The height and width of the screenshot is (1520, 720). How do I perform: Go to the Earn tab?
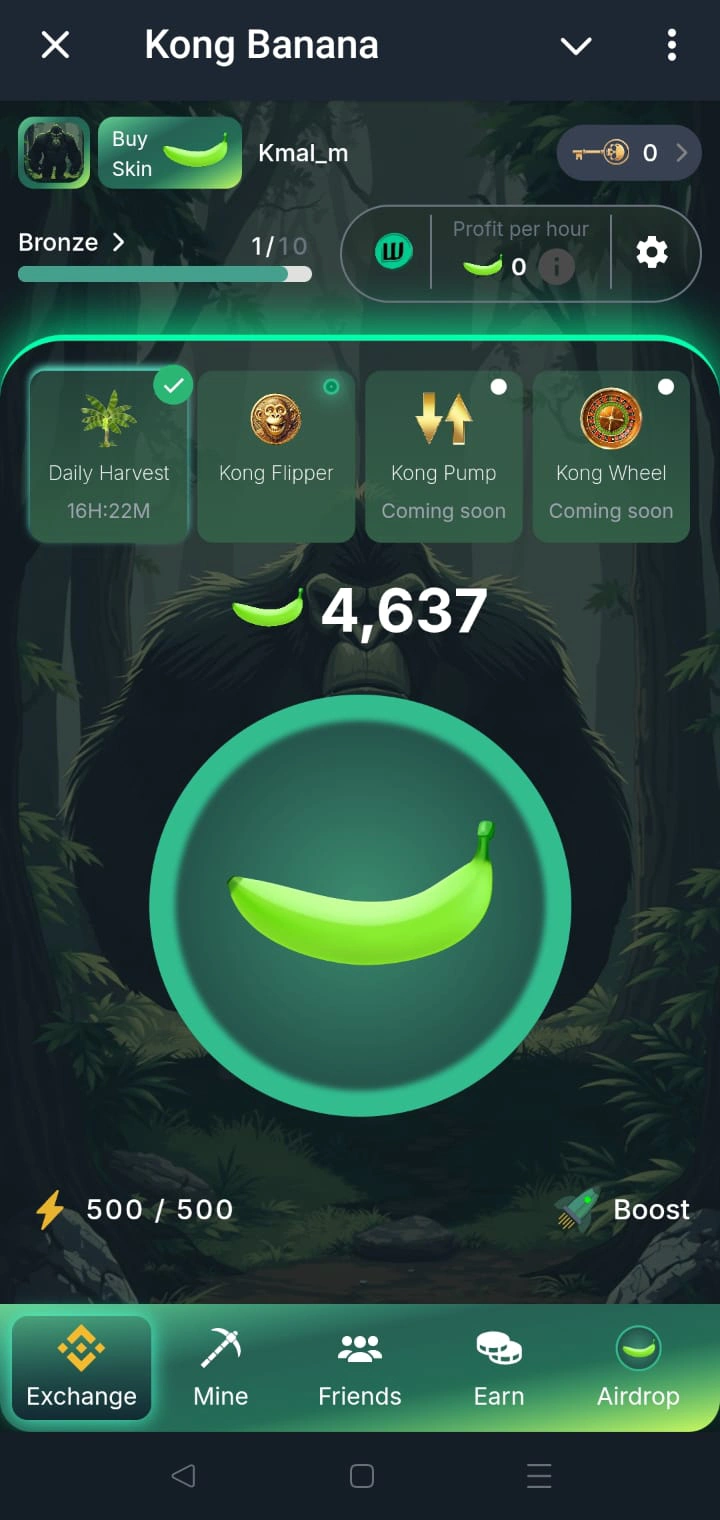[498, 1368]
